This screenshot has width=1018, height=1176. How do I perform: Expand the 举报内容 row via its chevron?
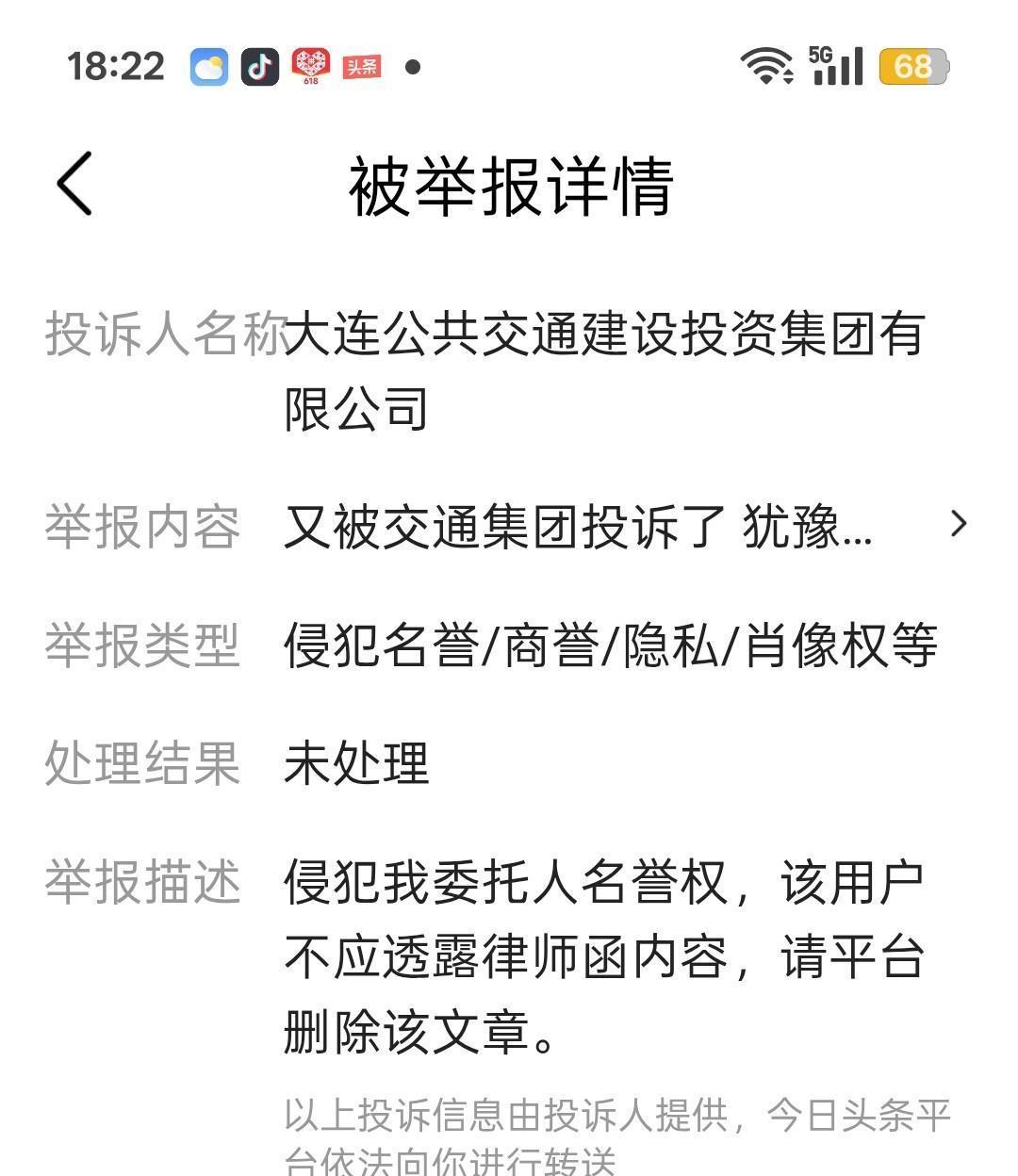[960, 526]
